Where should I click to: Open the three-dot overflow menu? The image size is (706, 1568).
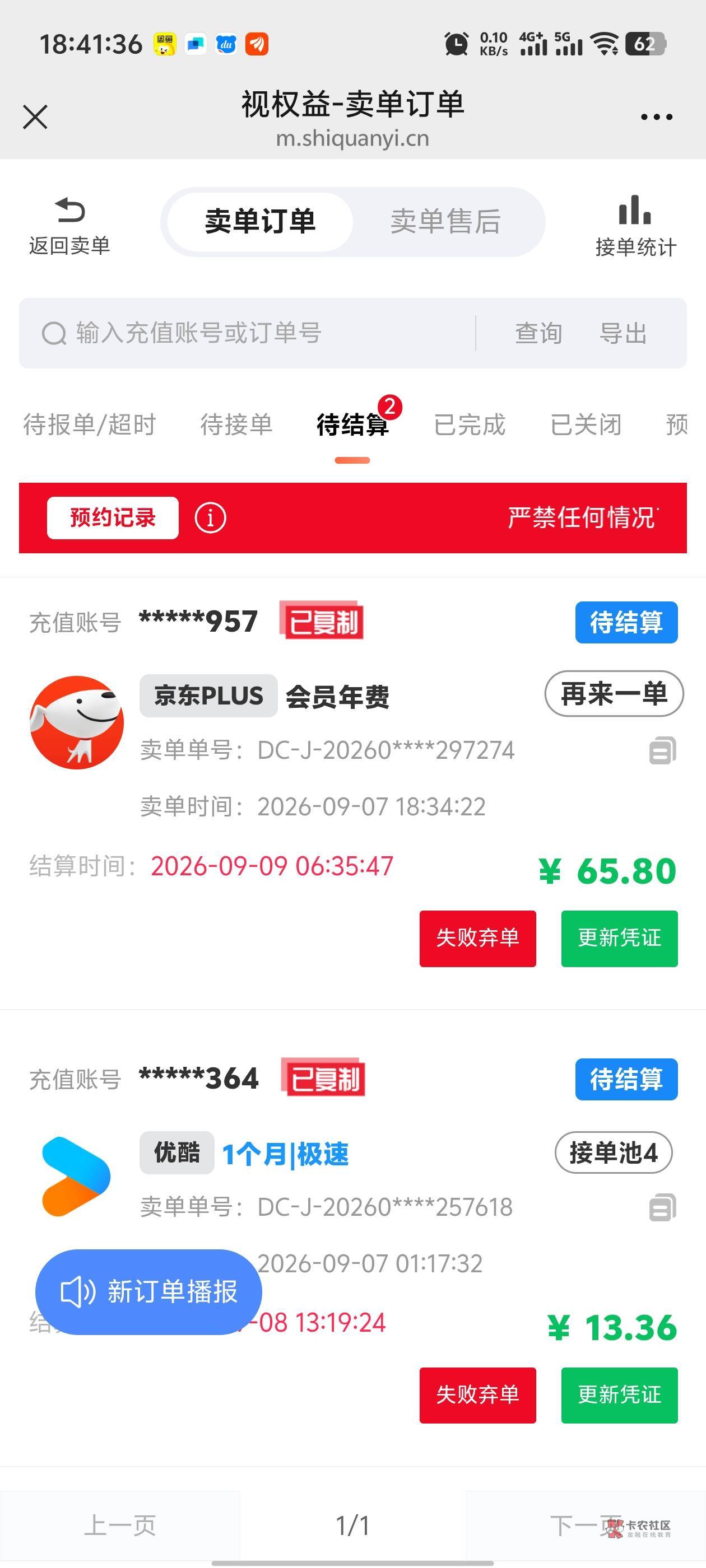657,117
